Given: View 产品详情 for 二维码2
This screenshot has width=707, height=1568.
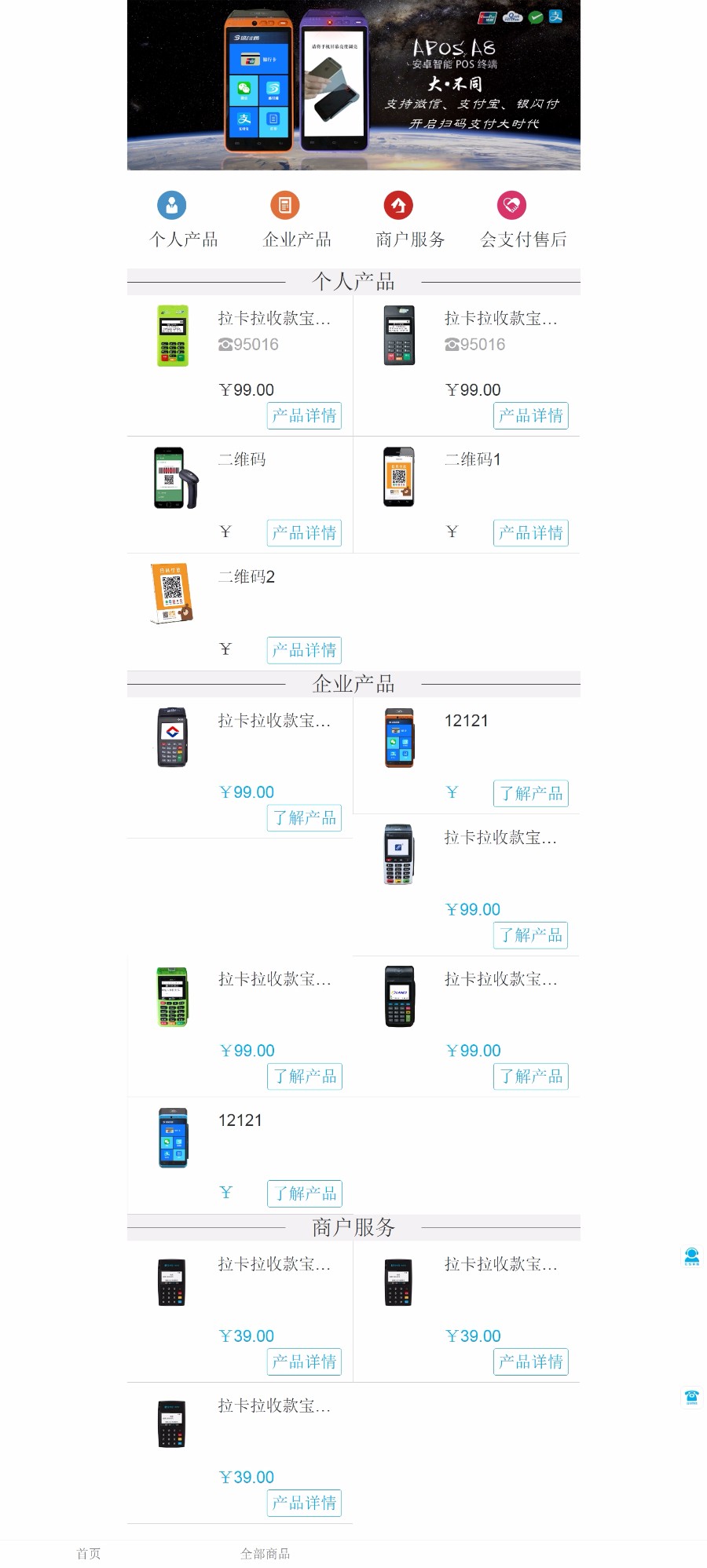Looking at the screenshot, I should (x=304, y=650).
